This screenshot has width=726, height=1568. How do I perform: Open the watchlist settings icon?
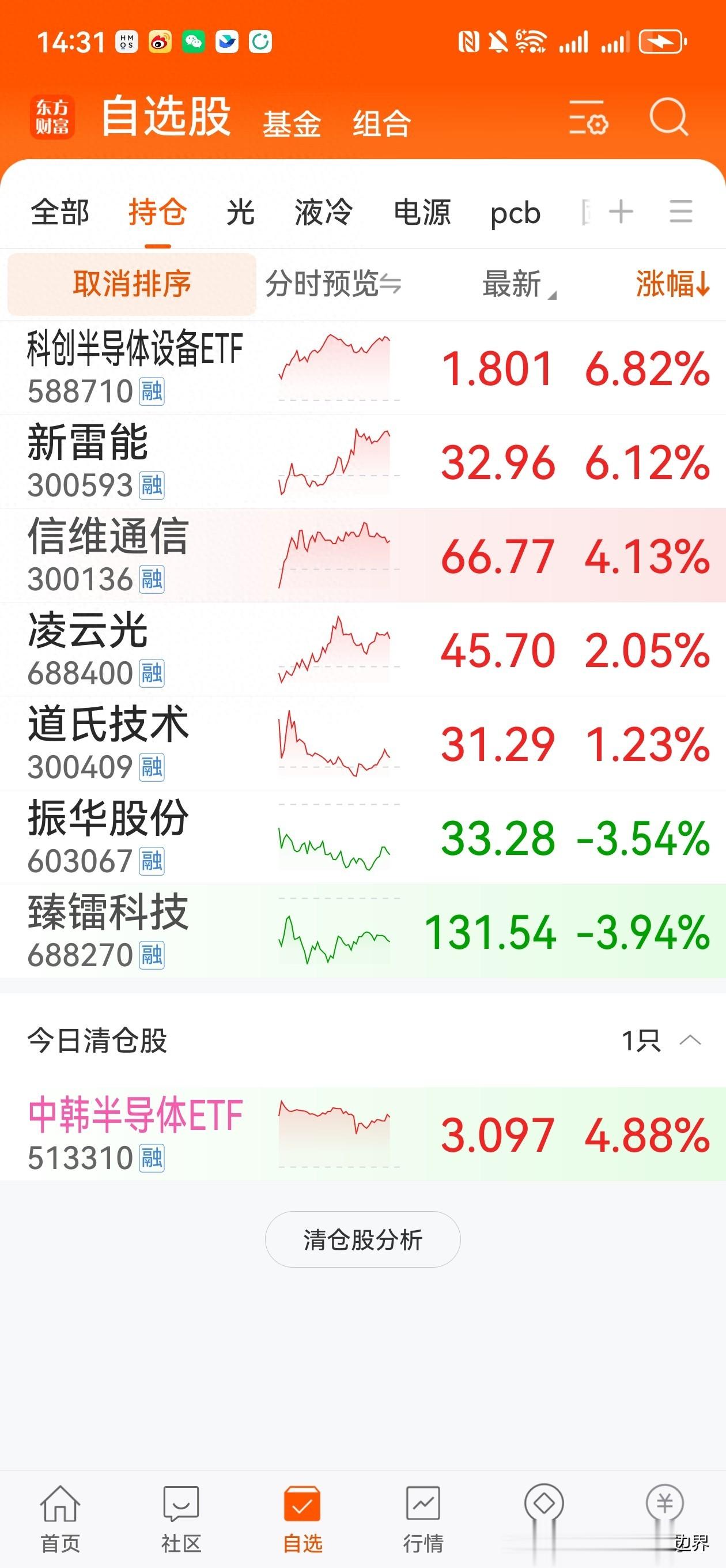pyautogui.click(x=588, y=118)
